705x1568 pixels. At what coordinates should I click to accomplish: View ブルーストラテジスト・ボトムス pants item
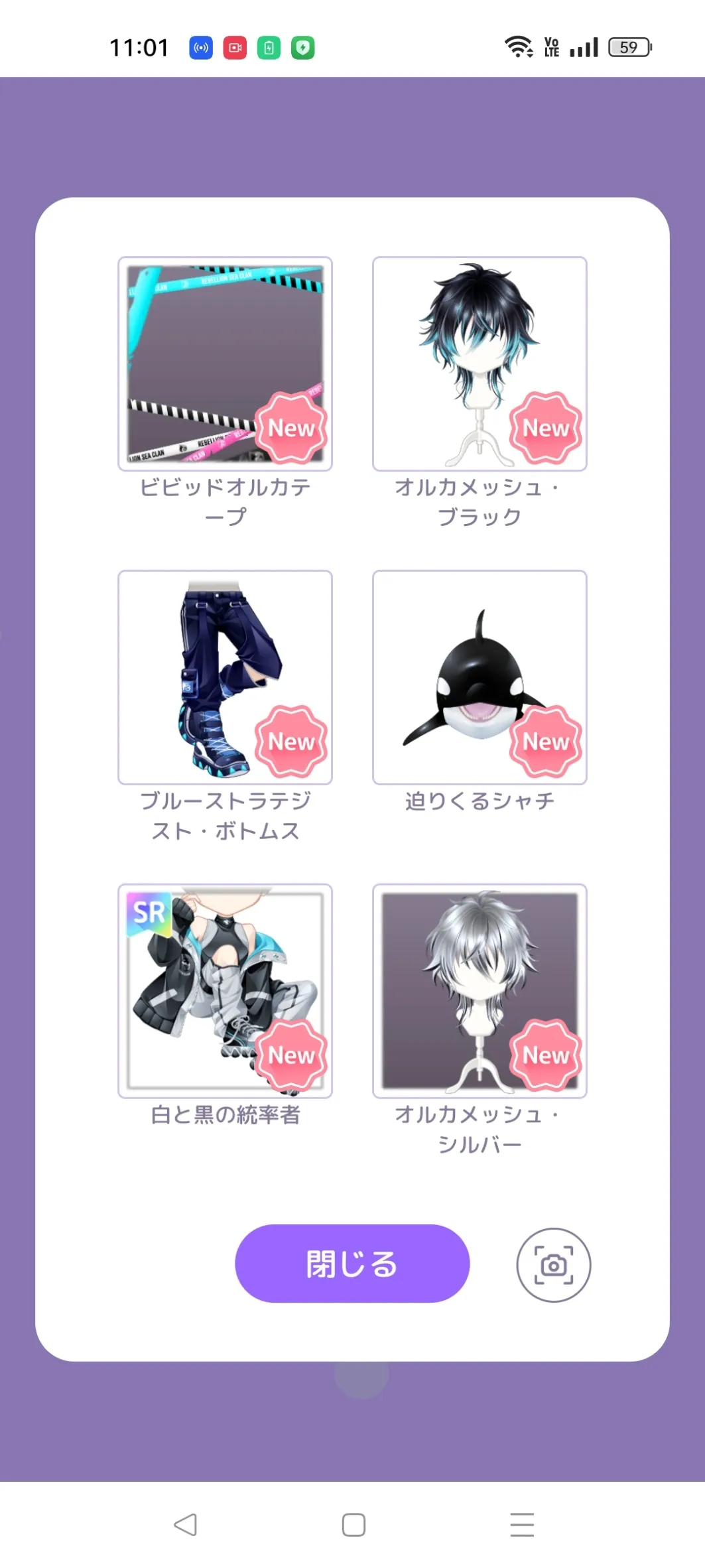(225, 677)
